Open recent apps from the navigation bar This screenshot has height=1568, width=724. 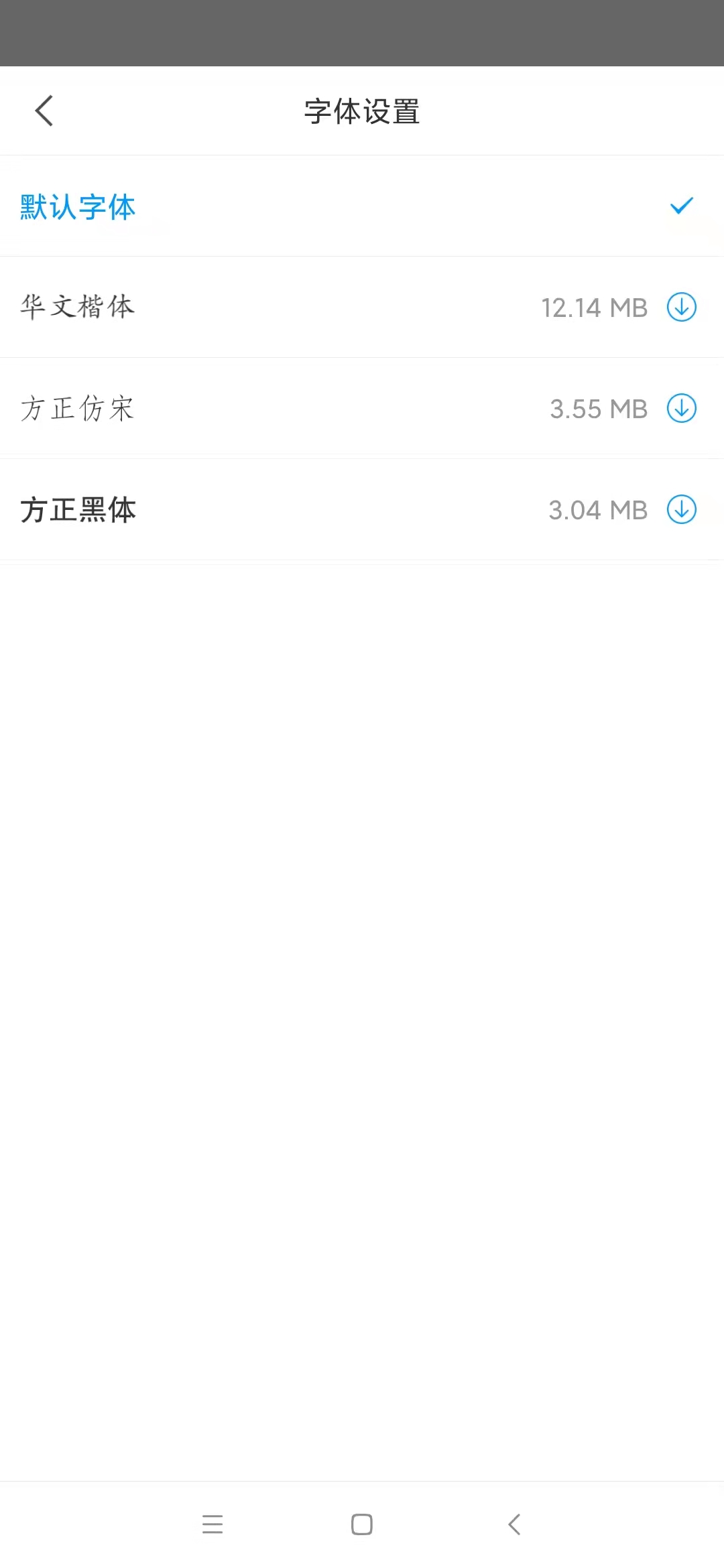tap(213, 1524)
